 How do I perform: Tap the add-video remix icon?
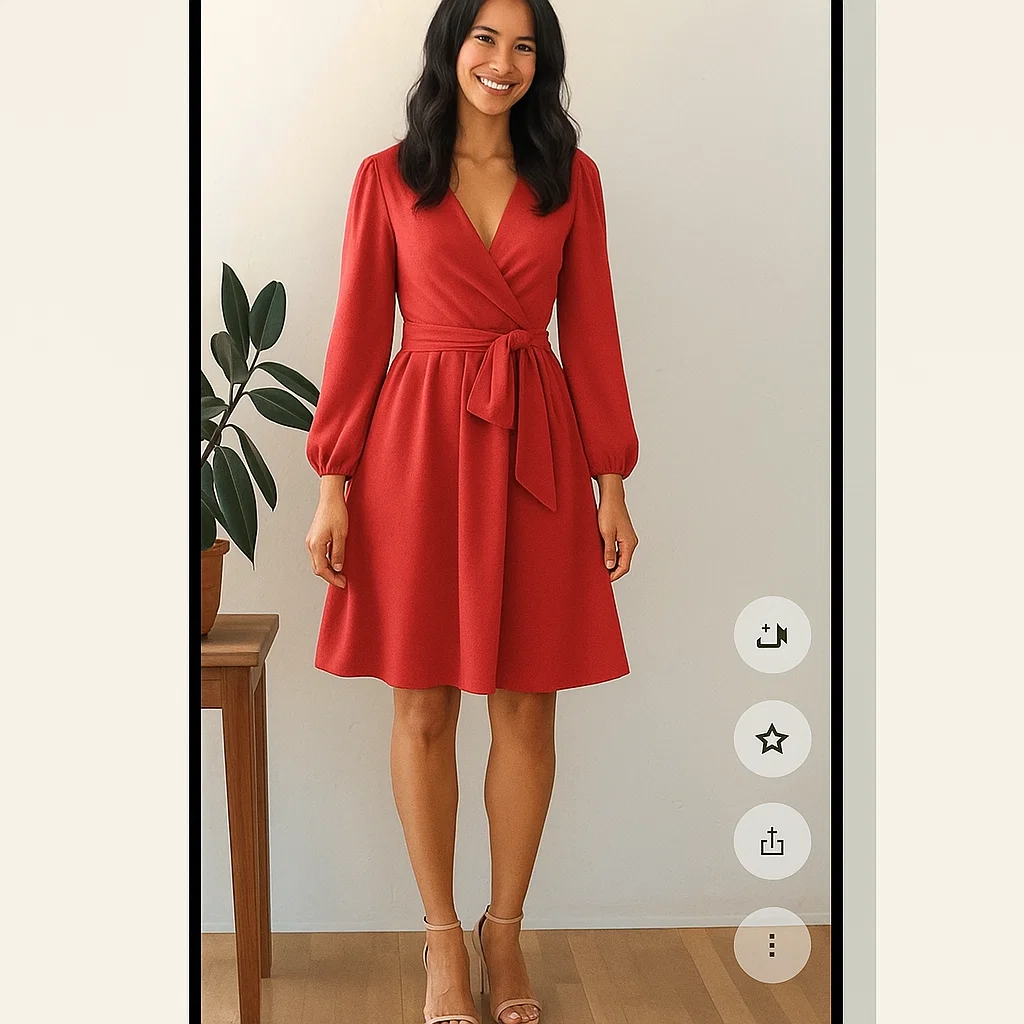pyautogui.click(x=772, y=635)
